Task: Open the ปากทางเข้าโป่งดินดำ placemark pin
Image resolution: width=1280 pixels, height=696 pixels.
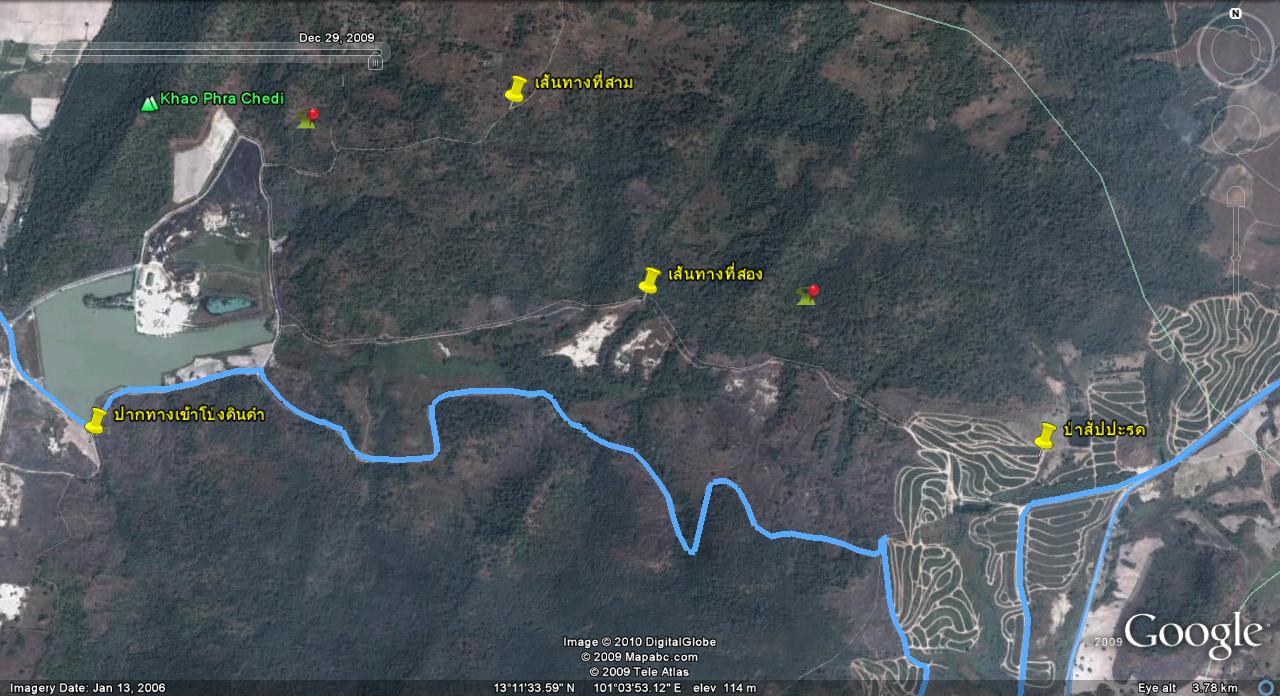Action: (x=95, y=422)
